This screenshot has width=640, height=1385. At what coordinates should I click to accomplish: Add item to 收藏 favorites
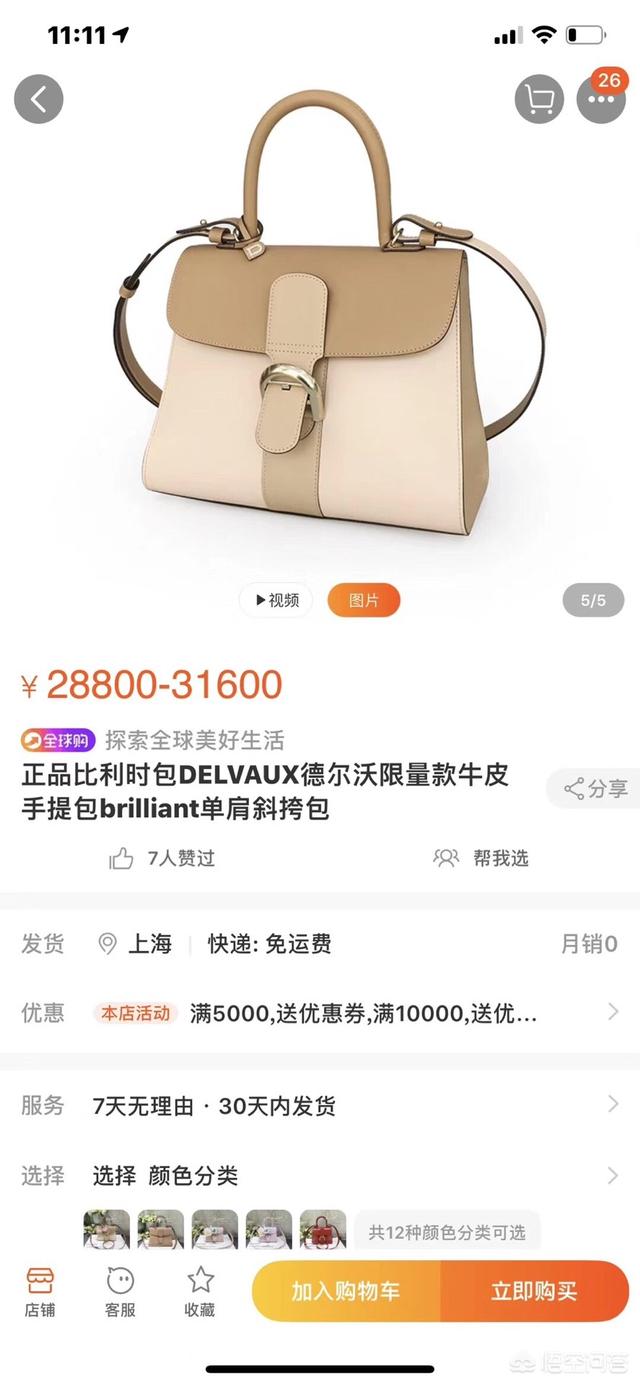(200, 1291)
